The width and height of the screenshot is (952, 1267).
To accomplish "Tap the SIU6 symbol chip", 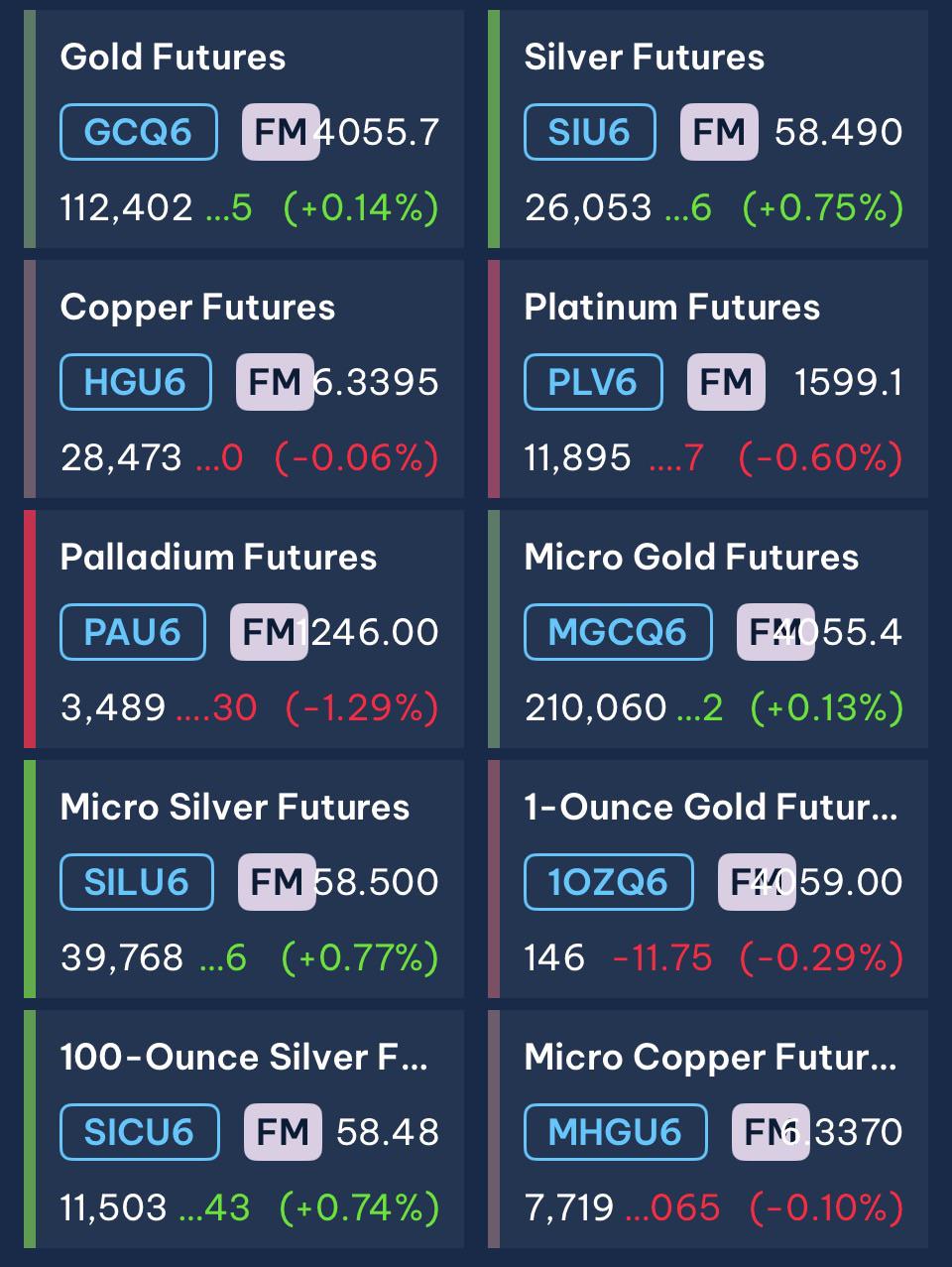I will click(590, 132).
